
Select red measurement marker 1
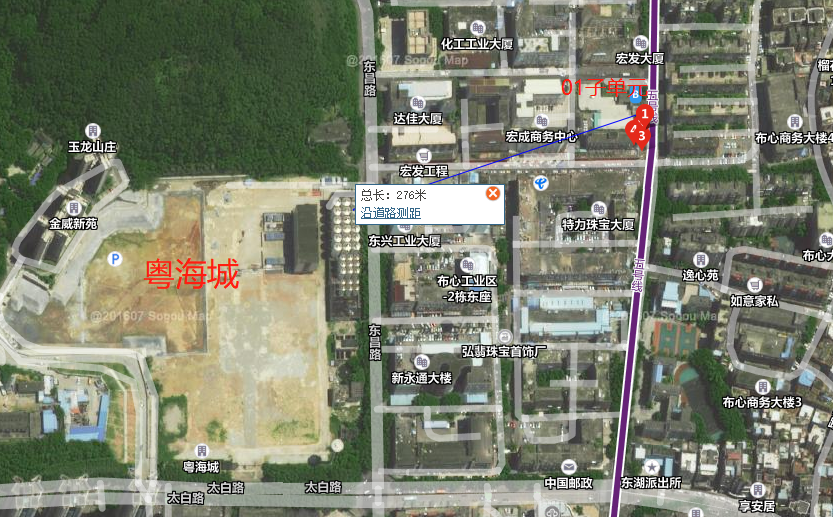(x=645, y=115)
